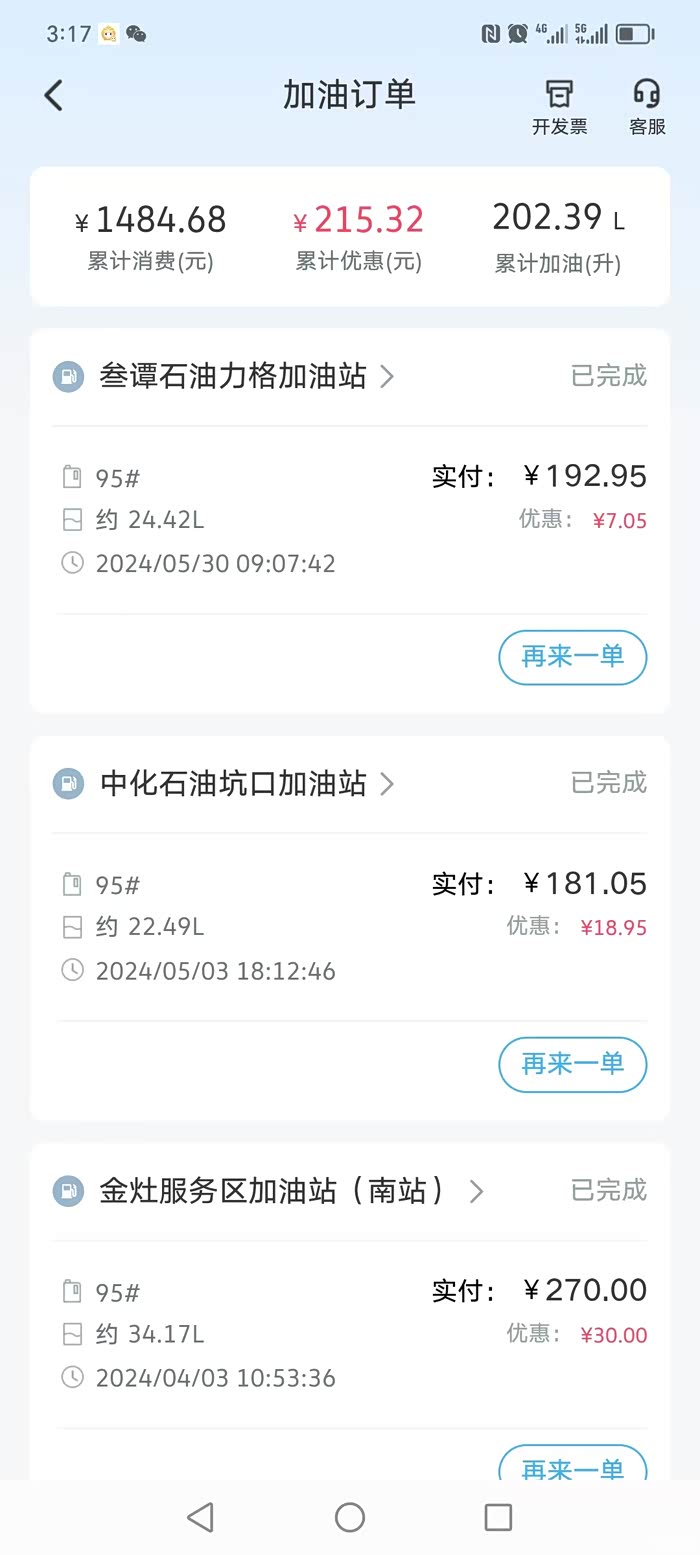Open the system recent apps button
This screenshot has width=700, height=1555.
click(x=498, y=1517)
